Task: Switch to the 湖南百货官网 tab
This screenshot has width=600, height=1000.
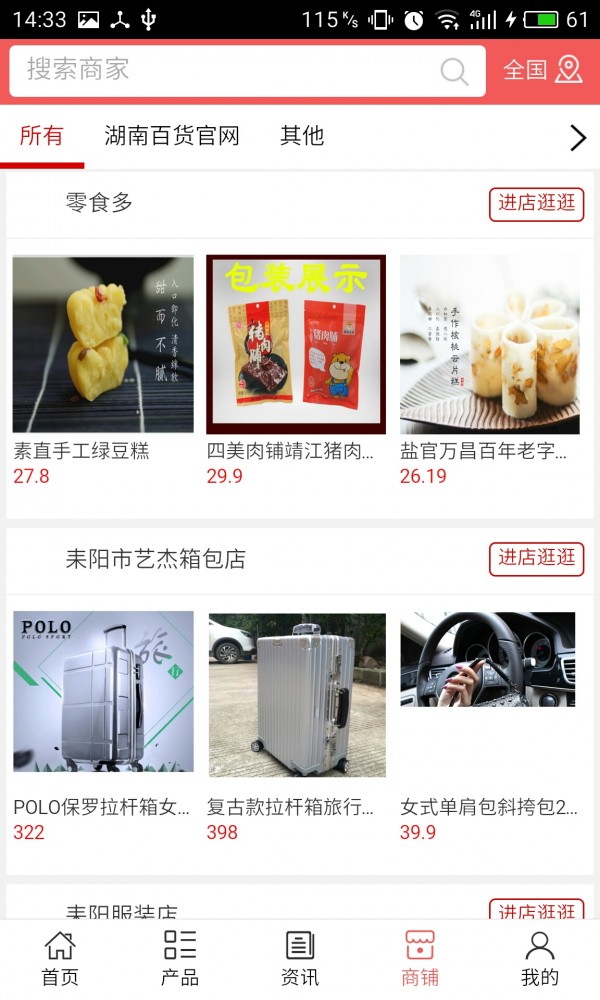Action: [x=172, y=136]
